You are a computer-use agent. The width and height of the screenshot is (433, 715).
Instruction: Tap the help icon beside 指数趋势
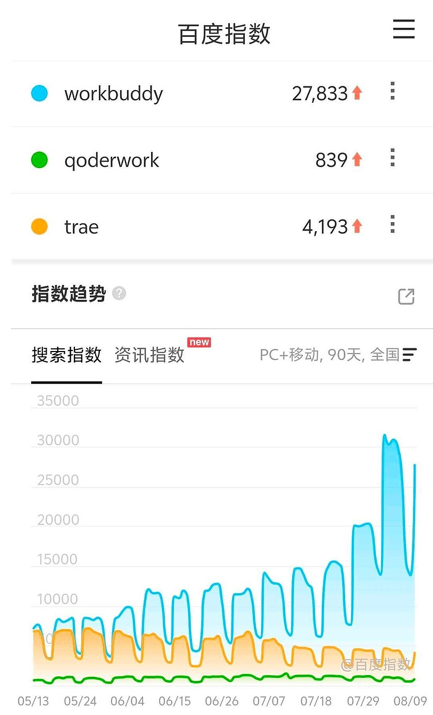coord(119,293)
